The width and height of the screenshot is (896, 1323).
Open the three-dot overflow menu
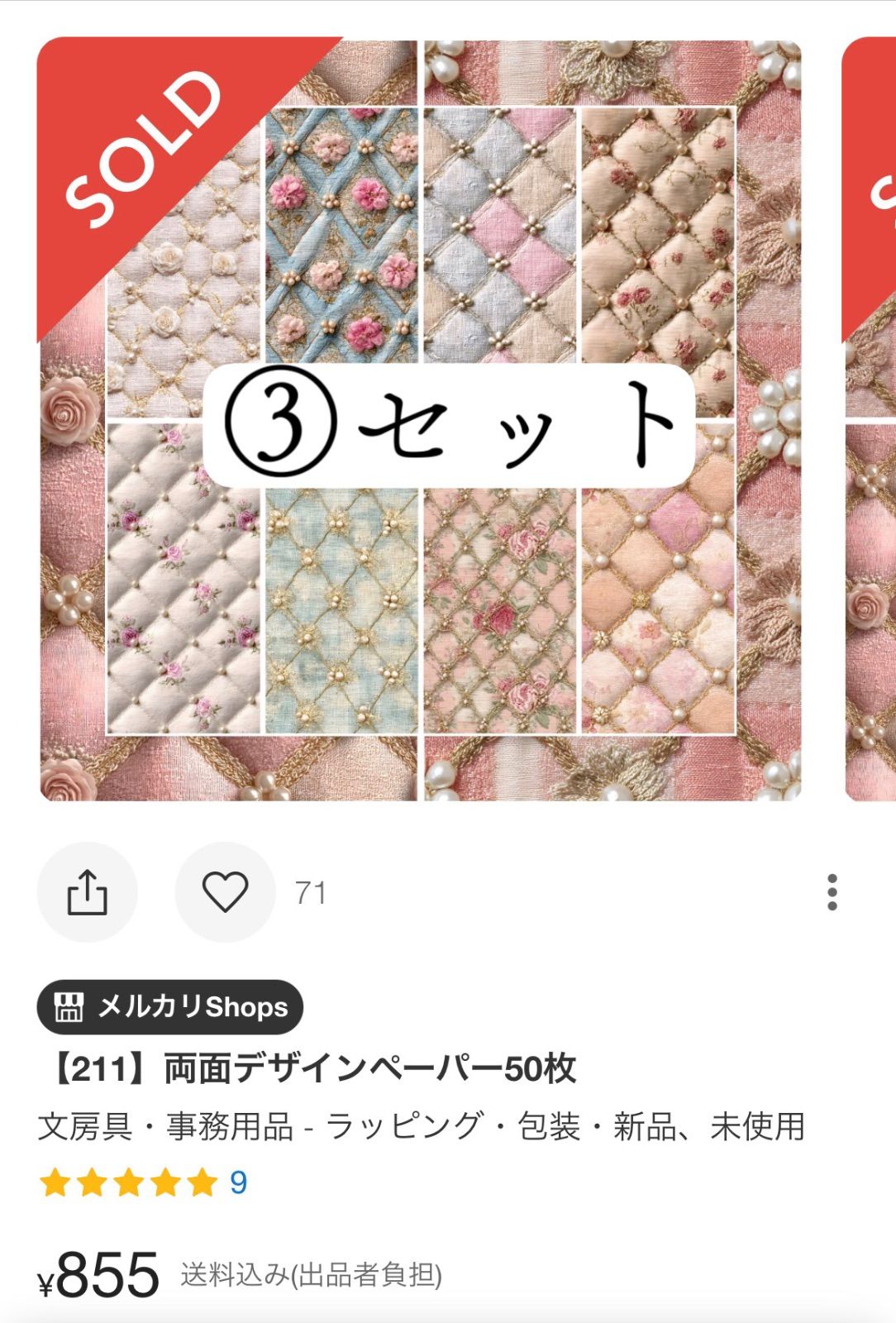[832, 892]
